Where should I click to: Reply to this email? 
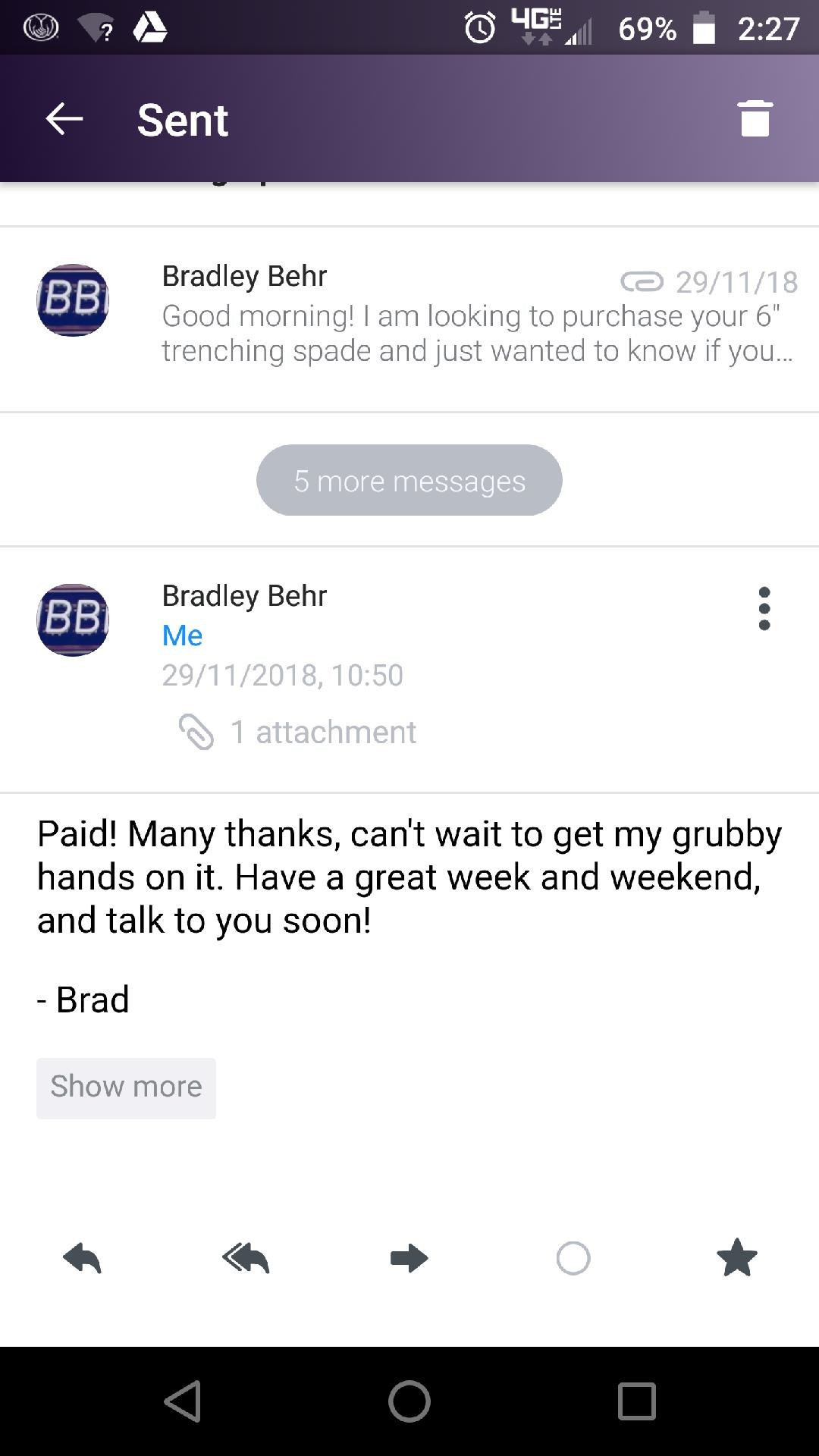82,1259
